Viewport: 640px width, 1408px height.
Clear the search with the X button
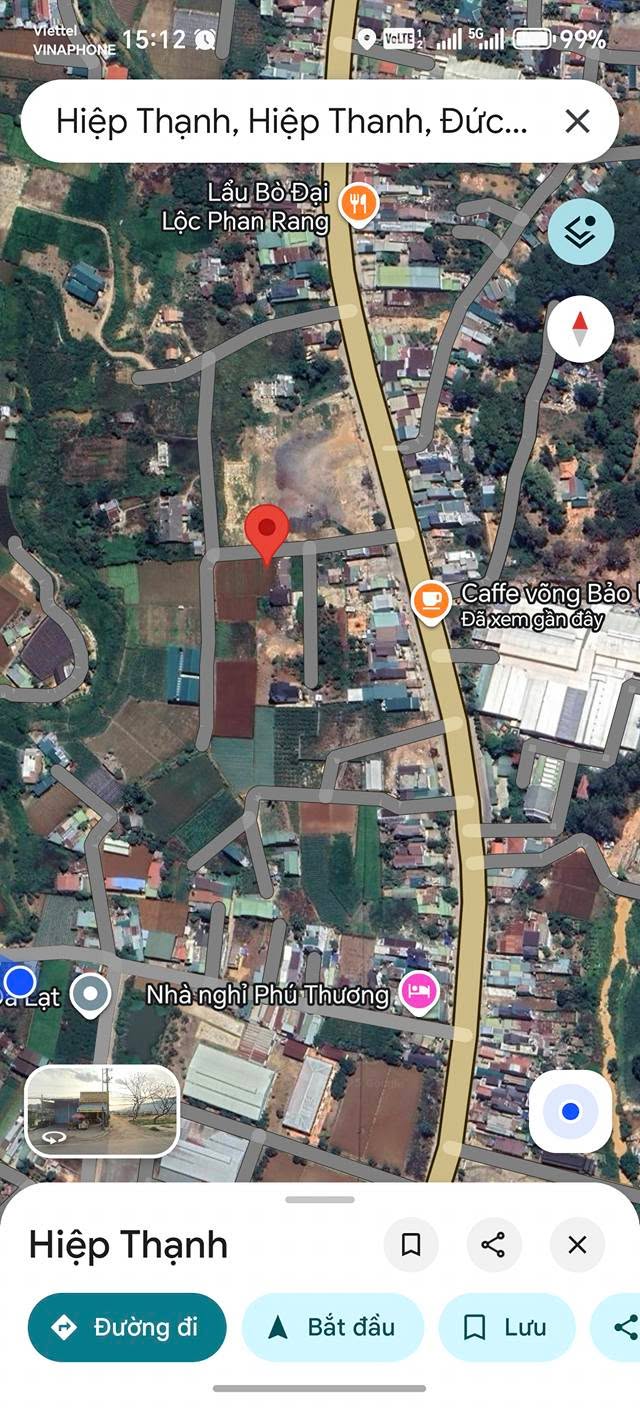[x=577, y=122]
